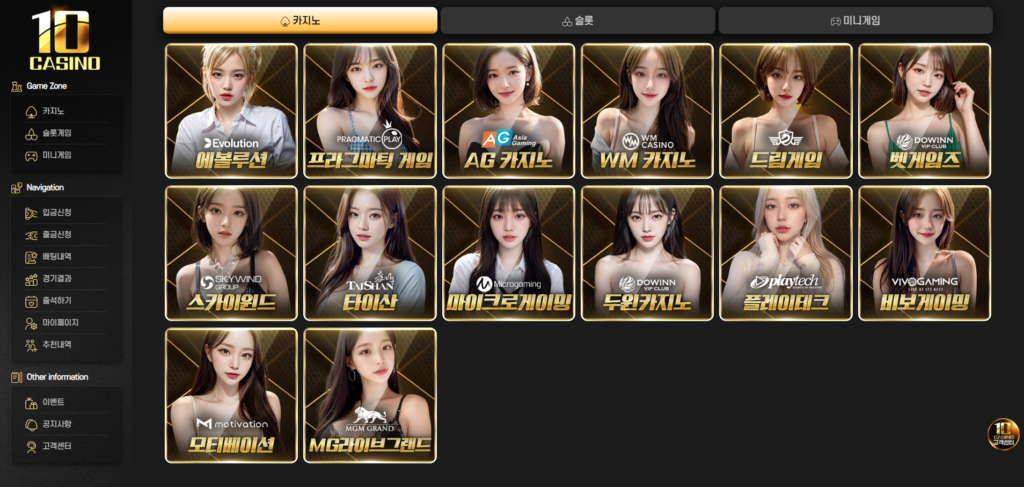The image size is (1024, 487).
Task: View 배팅내역 history
Action: point(57,256)
